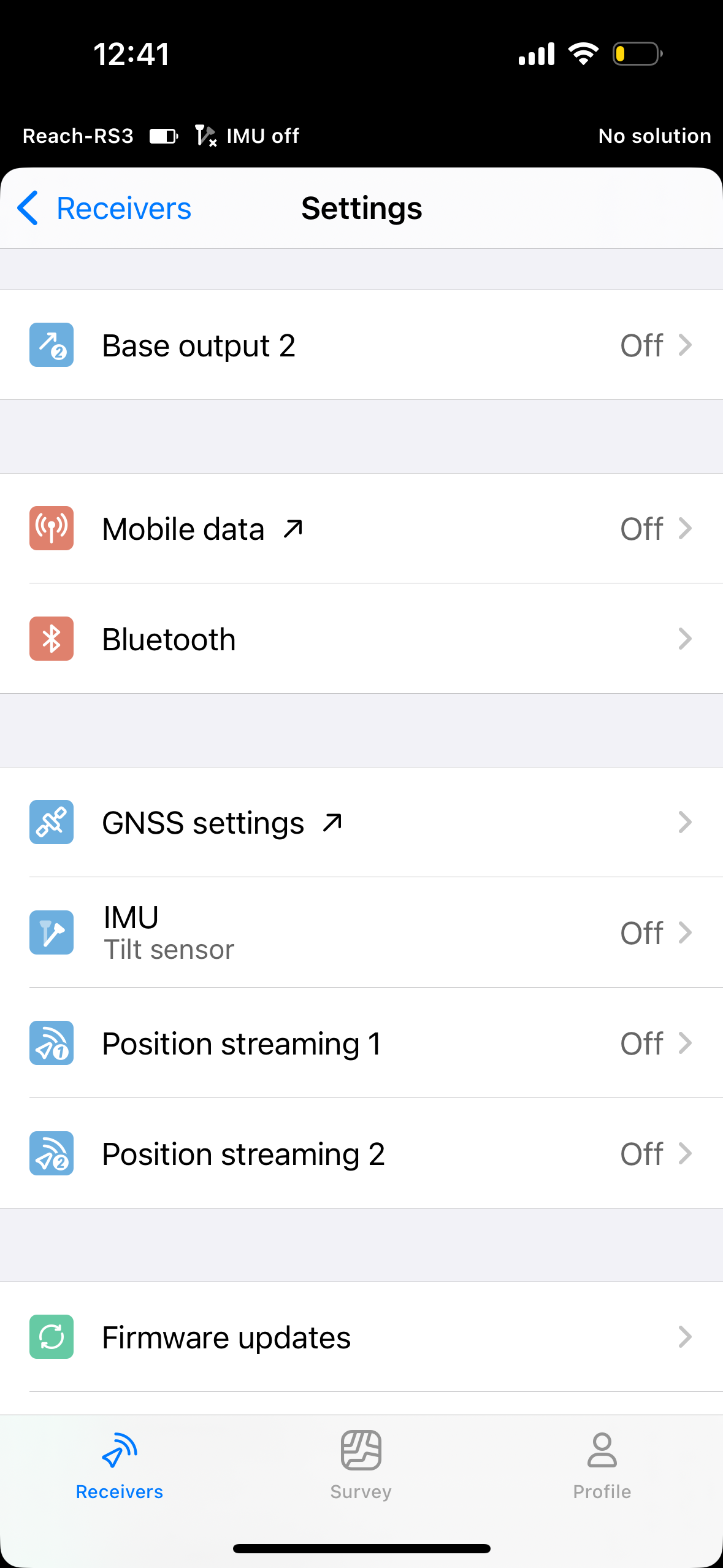Open IMU tilt sensor settings
The image size is (723, 1568).
[x=361, y=932]
